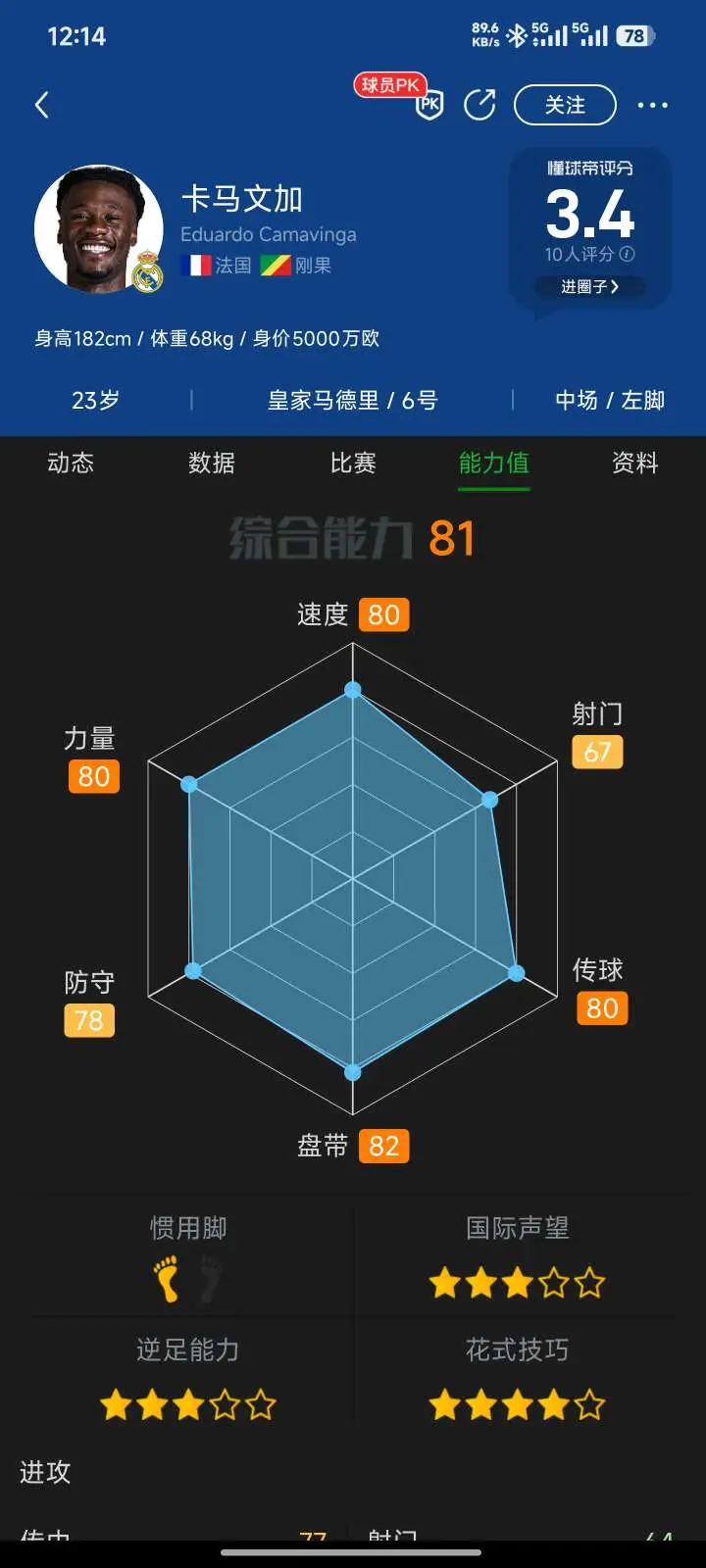Switch to the 数据 tab

[x=212, y=463]
